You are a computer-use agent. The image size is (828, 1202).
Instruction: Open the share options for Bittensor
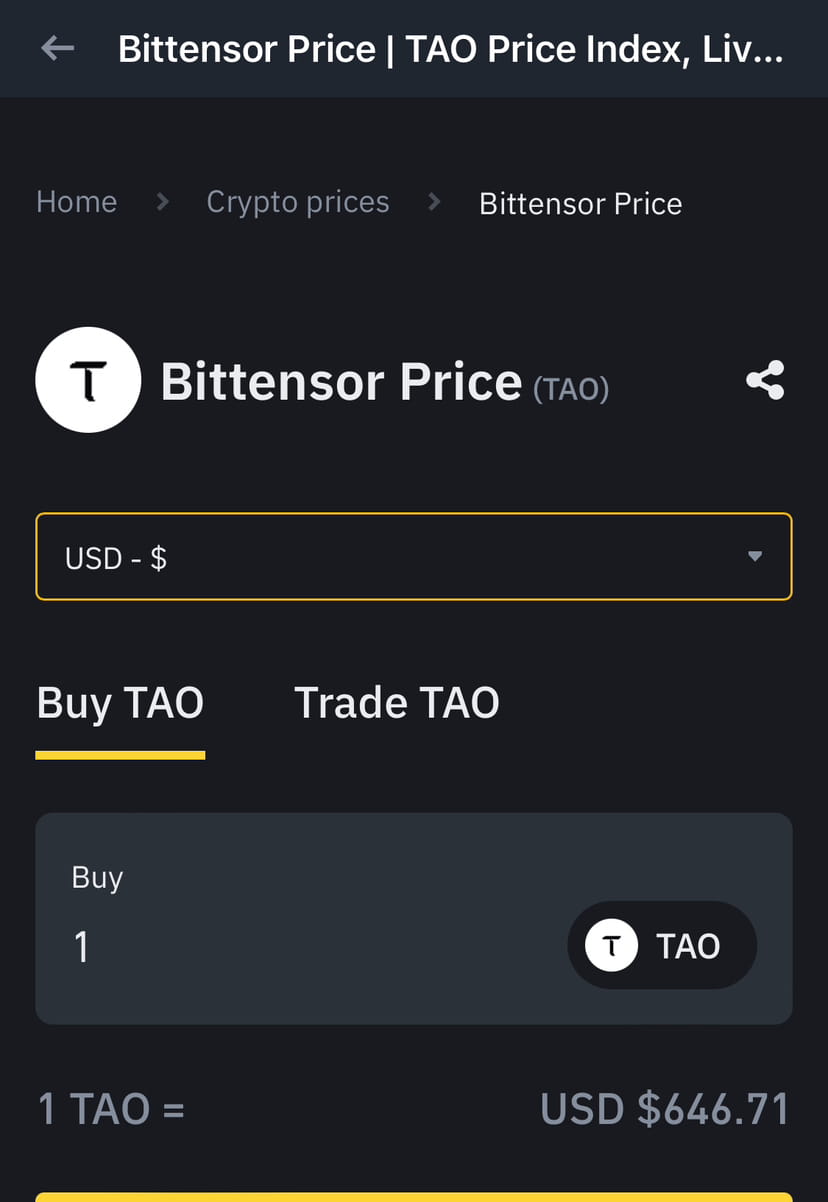[765, 380]
